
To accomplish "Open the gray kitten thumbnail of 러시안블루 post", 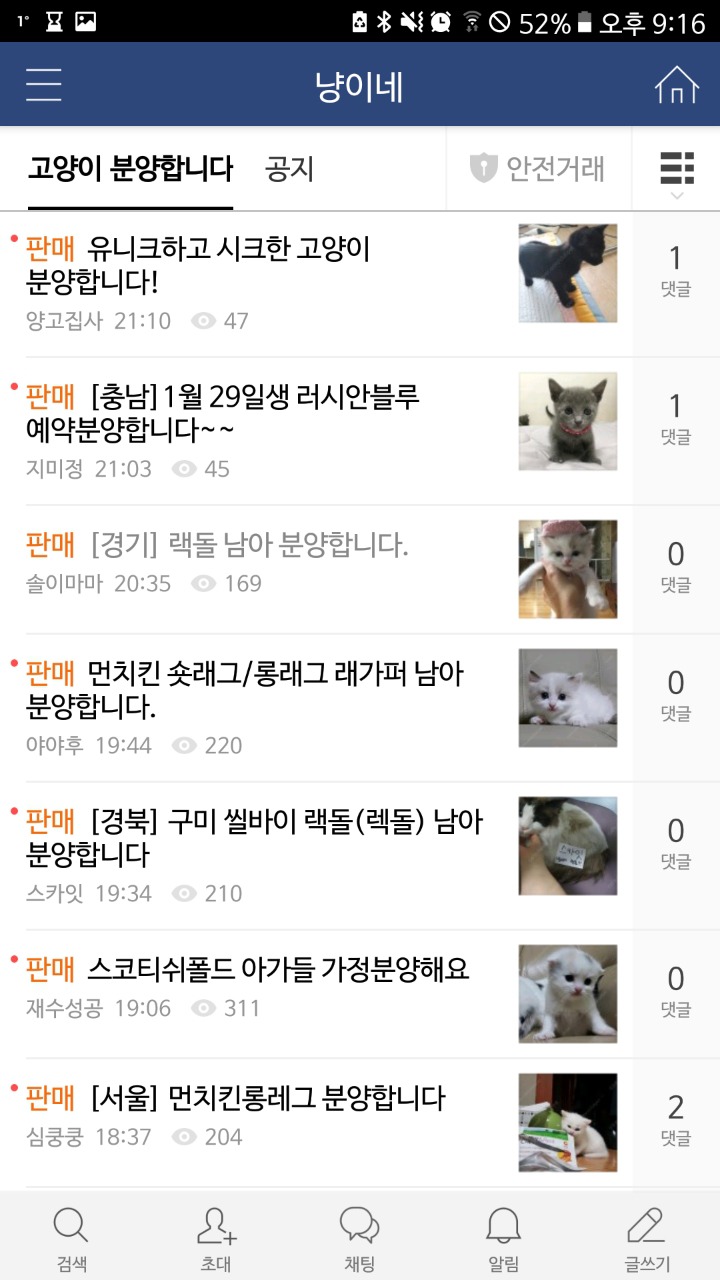I will 567,421.
